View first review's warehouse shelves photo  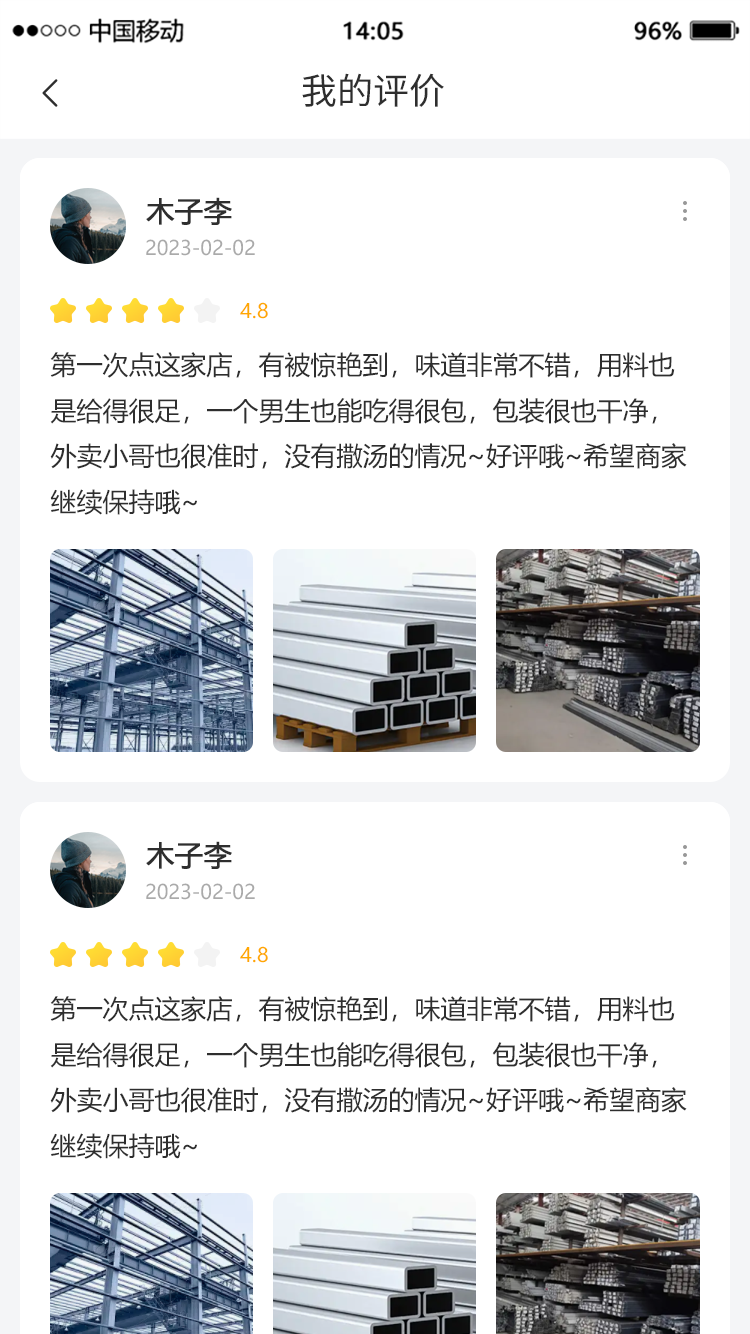(597, 650)
